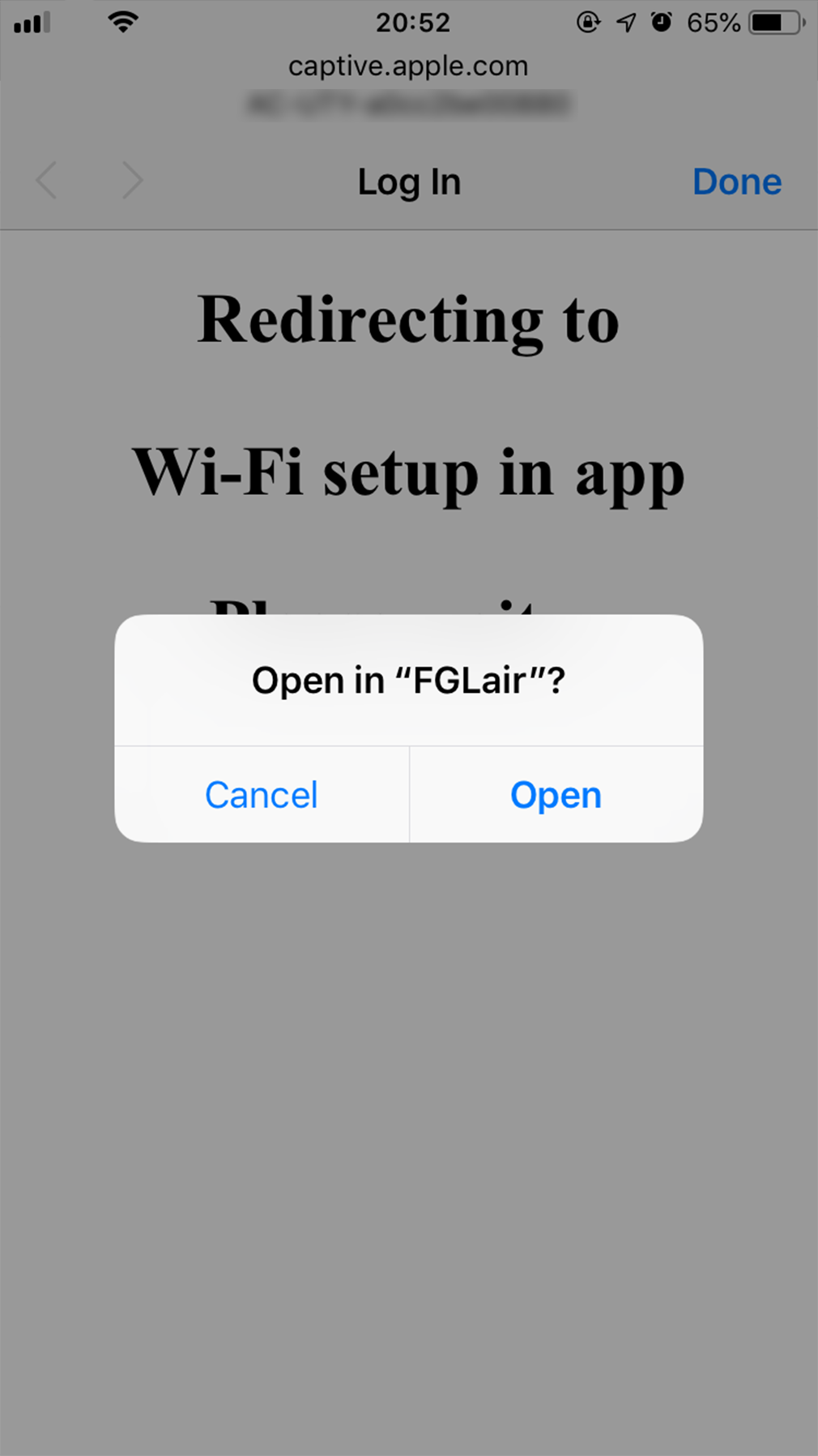Go back to the previous page
This screenshot has height=1456, width=818.
click(47, 181)
